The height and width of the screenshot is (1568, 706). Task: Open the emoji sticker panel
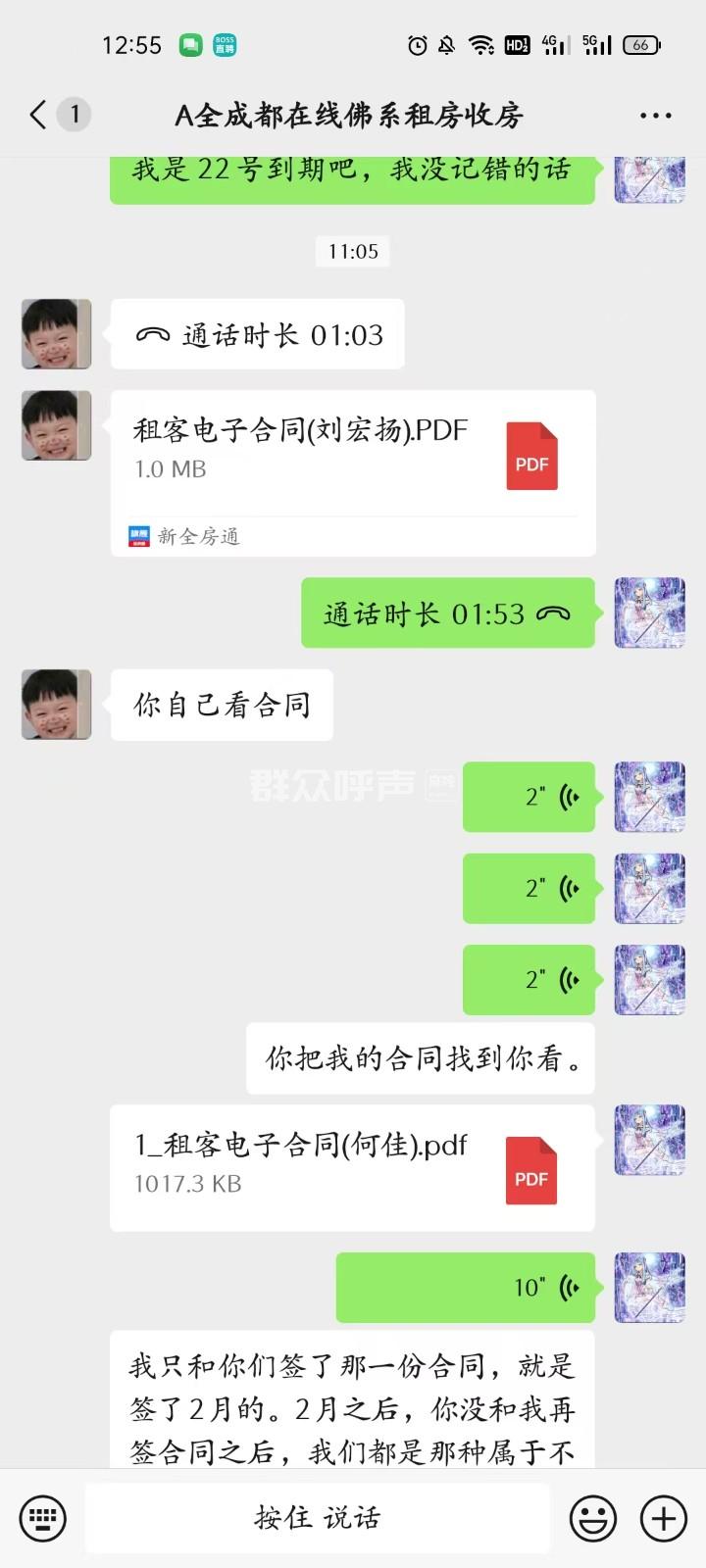pos(593,1518)
